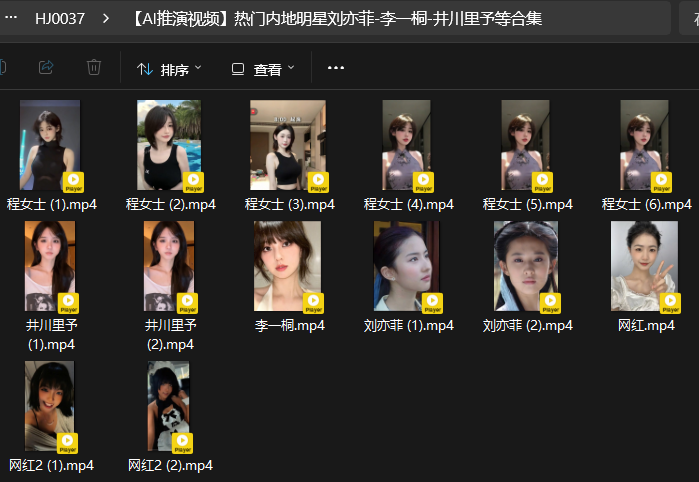Open file 井川里予 (1).mp4

[x=51, y=267]
